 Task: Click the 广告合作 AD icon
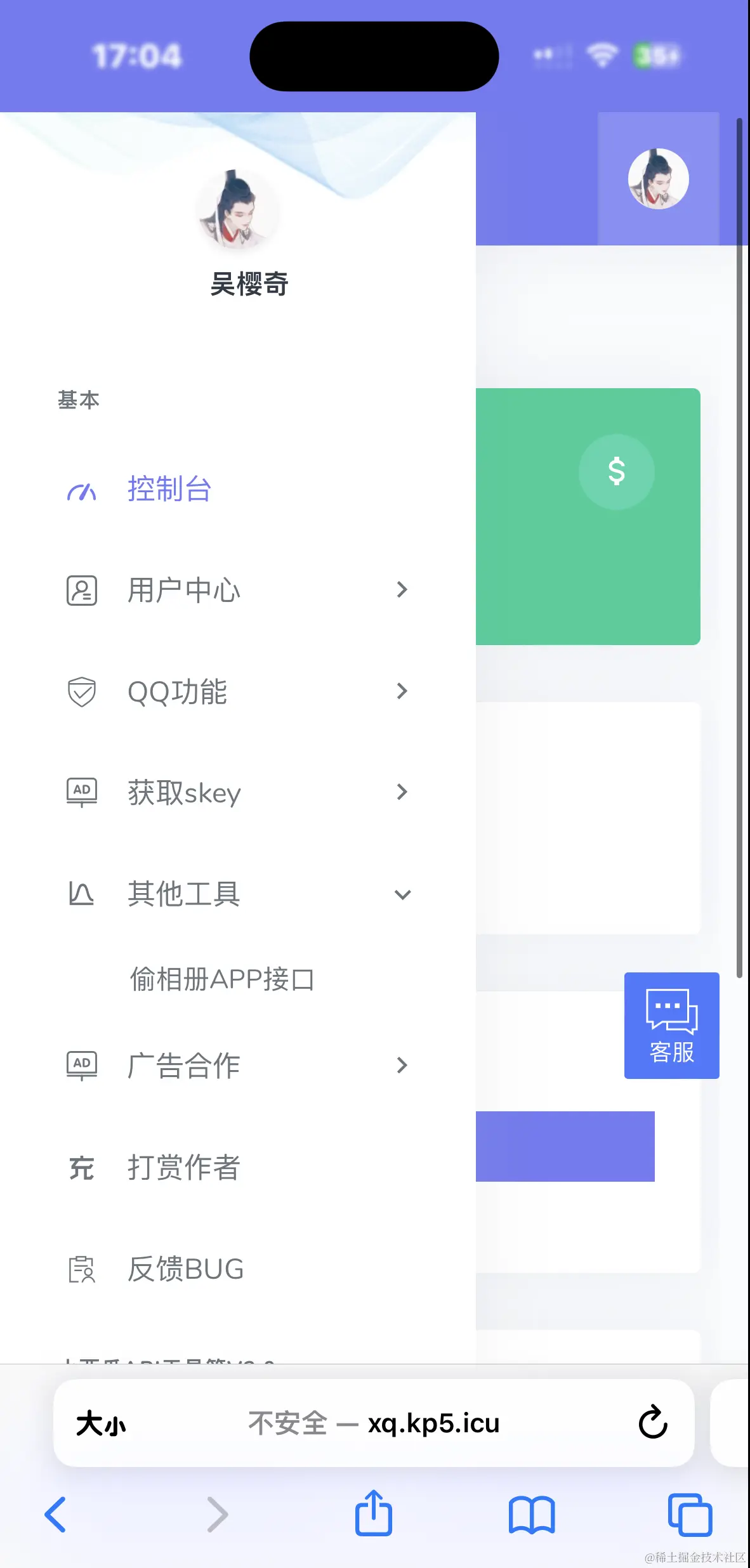[81, 1065]
